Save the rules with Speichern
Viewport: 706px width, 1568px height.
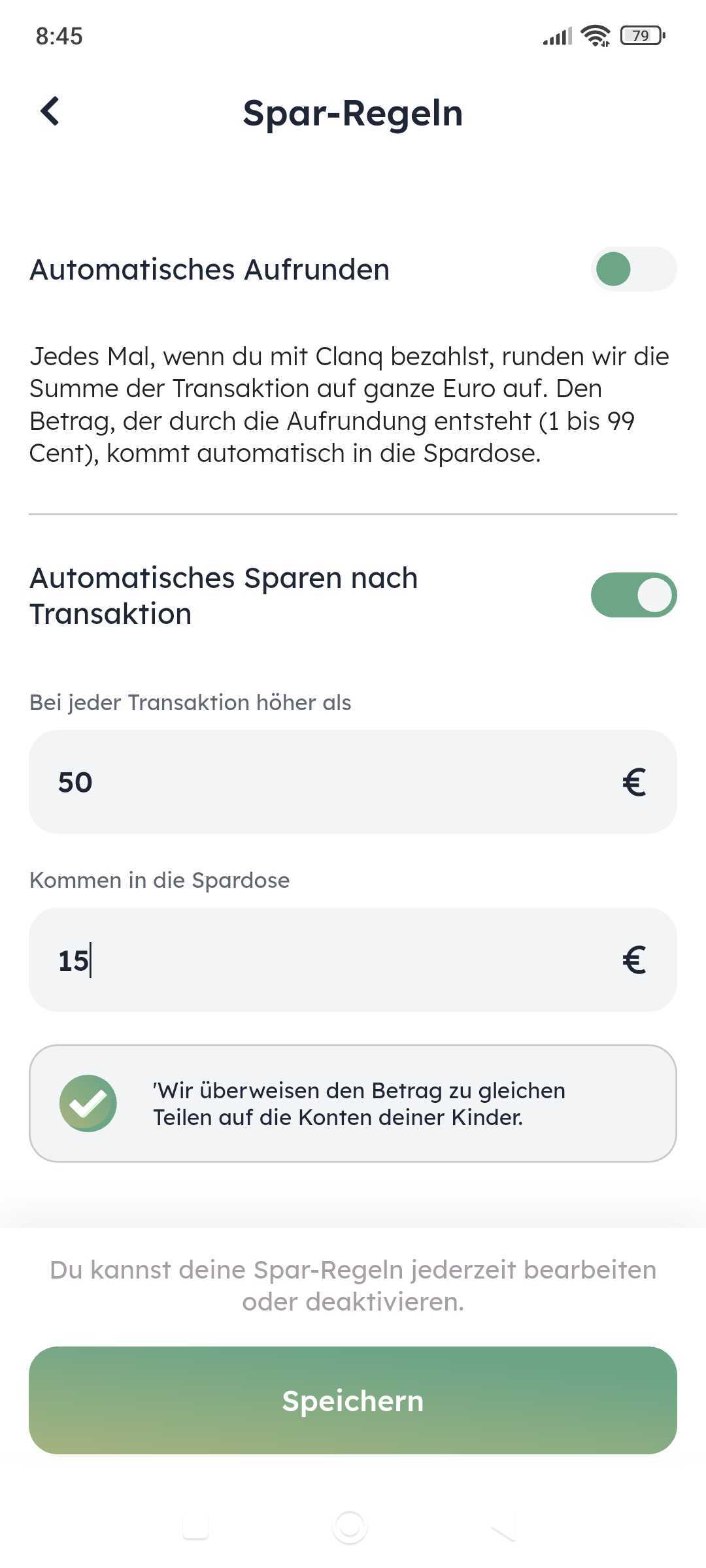coord(353,1401)
